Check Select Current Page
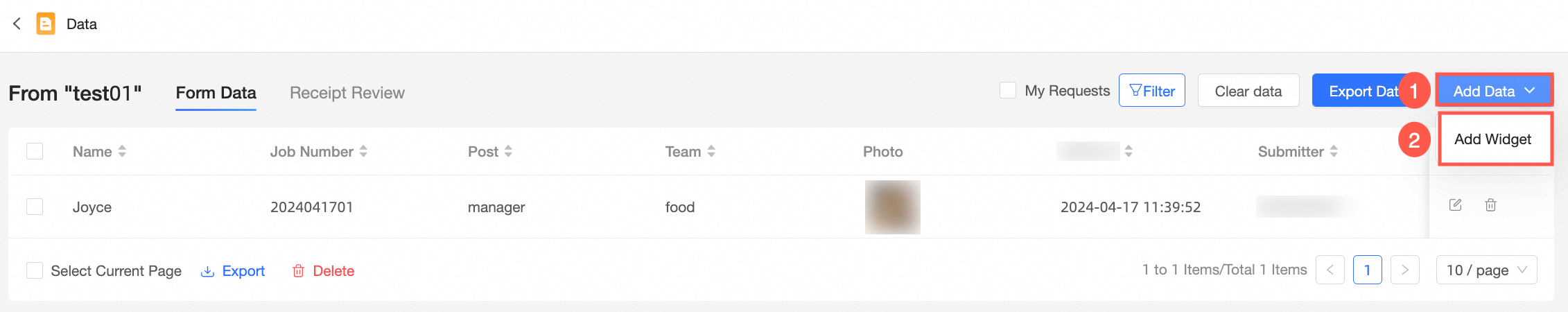The width and height of the screenshot is (1568, 312). coord(35,270)
